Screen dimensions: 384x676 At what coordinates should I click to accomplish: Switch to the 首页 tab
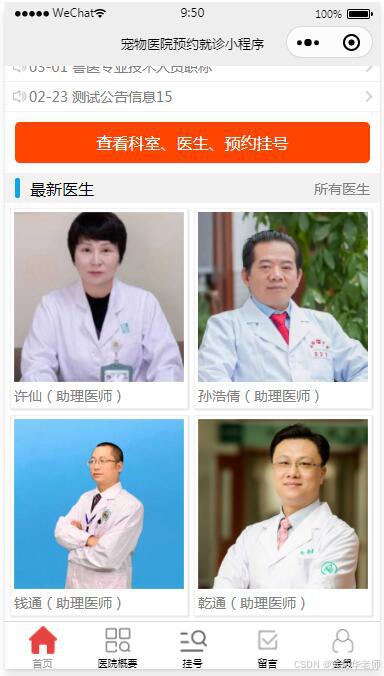(43, 647)
